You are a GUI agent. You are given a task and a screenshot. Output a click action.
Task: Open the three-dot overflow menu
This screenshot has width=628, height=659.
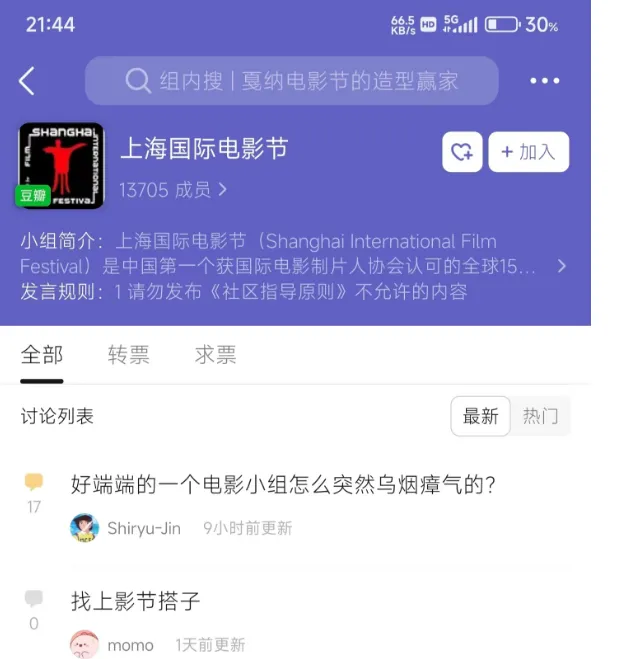pyautogui.click(x=544, y=81)
